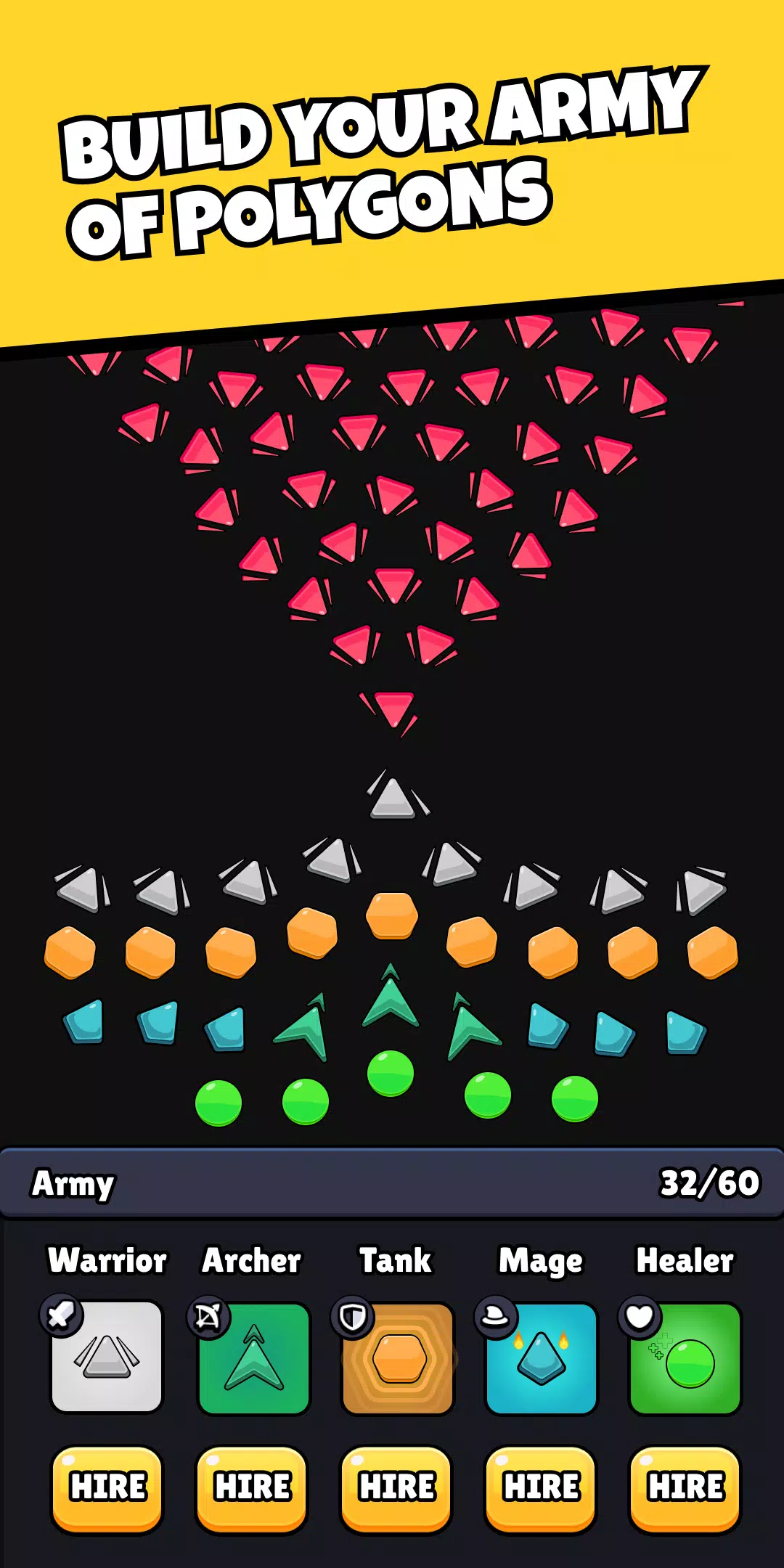Select the Warrior label tab
Image resolution: width=784 pixels, height=1568 pixels.
point(107,1261)
